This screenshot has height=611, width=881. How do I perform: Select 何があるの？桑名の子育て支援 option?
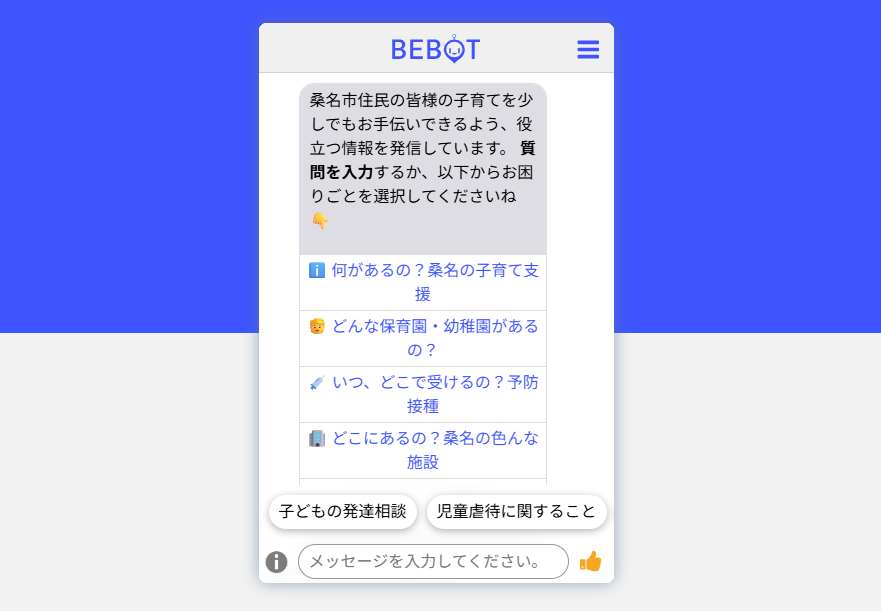pos(423,282)
